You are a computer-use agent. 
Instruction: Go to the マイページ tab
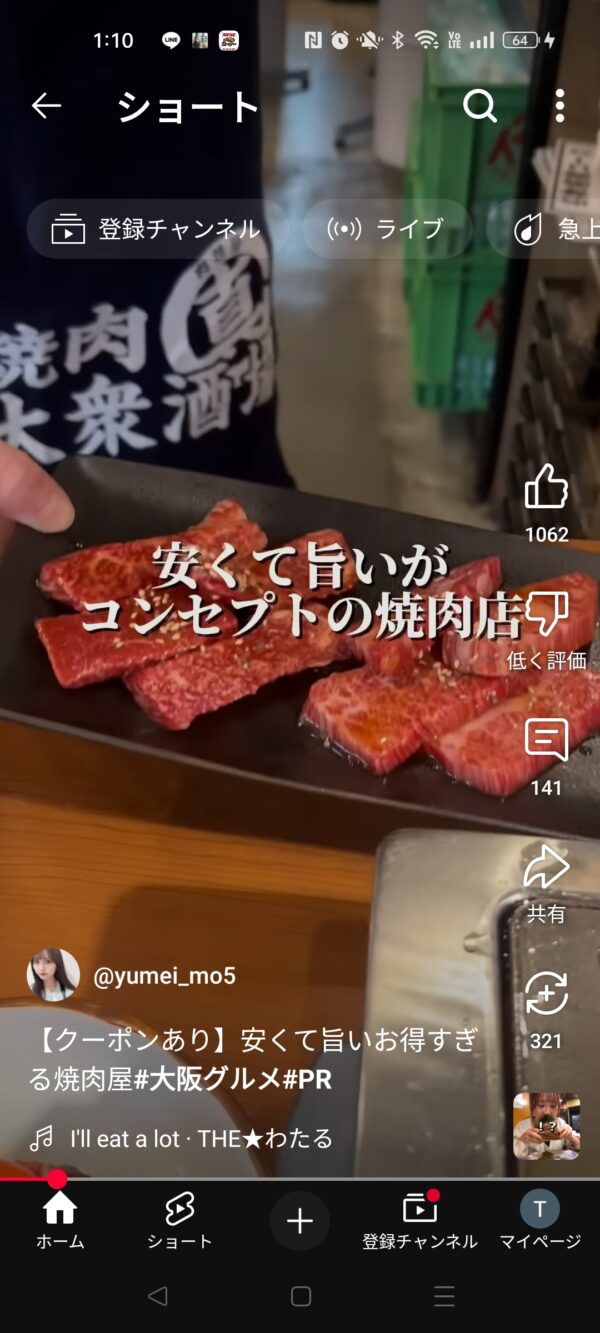tap(540, 1221)
